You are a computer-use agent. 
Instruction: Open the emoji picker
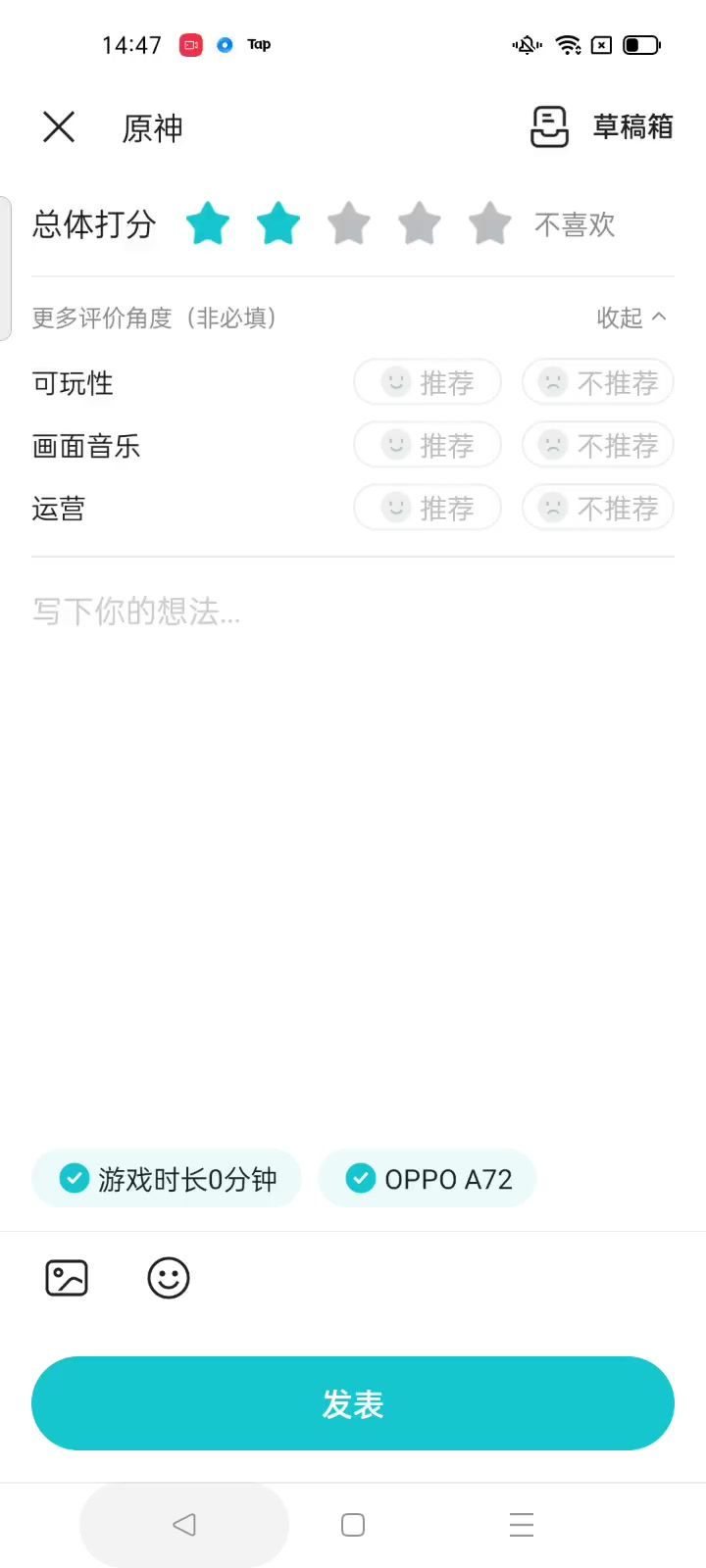(x=169, y=1278)
